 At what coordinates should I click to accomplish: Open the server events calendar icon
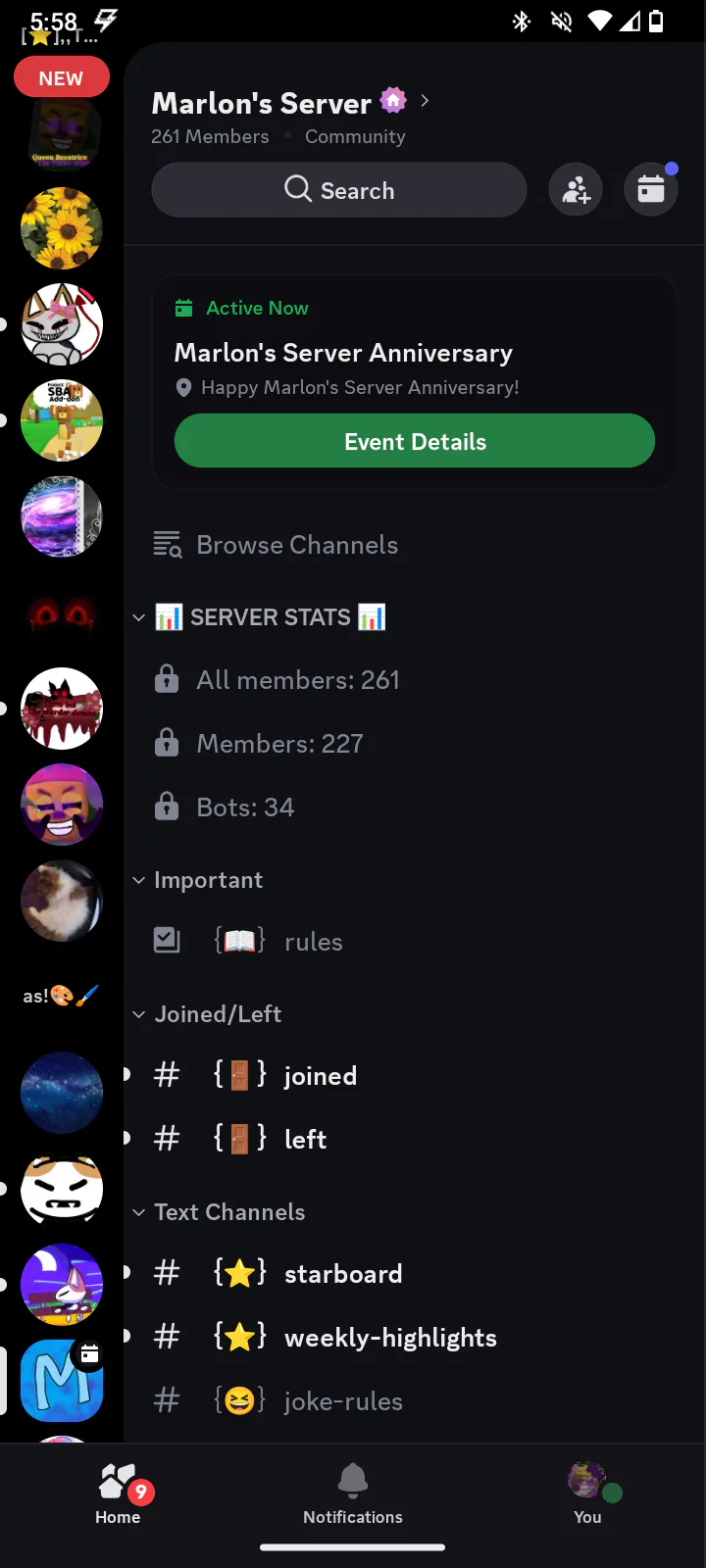(651, 190)
